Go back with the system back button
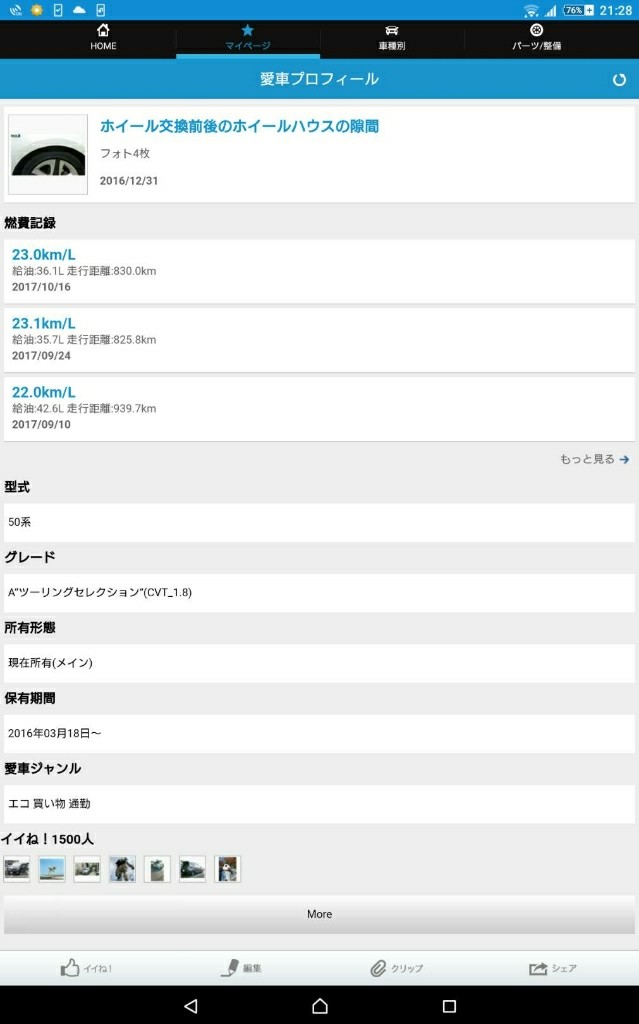Screen dimensions: 639x1024 point(191,1006)
